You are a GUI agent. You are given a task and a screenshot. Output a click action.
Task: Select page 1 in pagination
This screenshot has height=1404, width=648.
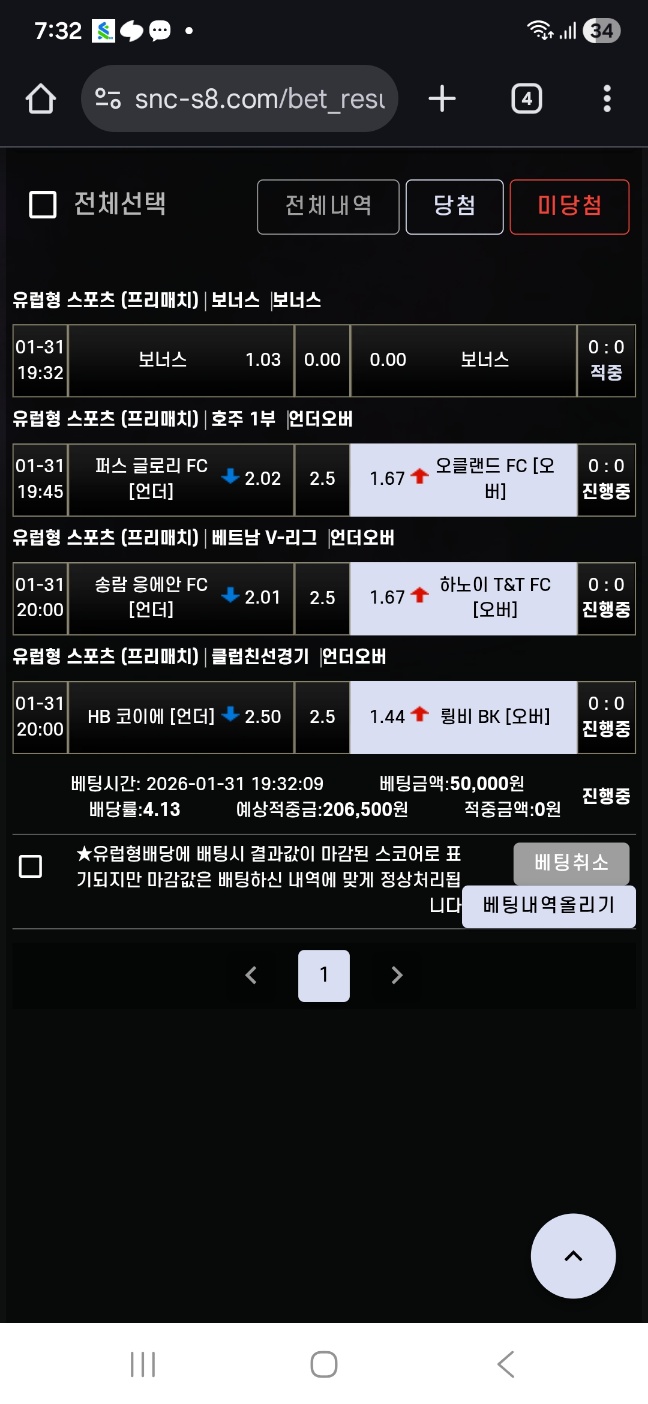click(324, 975)
